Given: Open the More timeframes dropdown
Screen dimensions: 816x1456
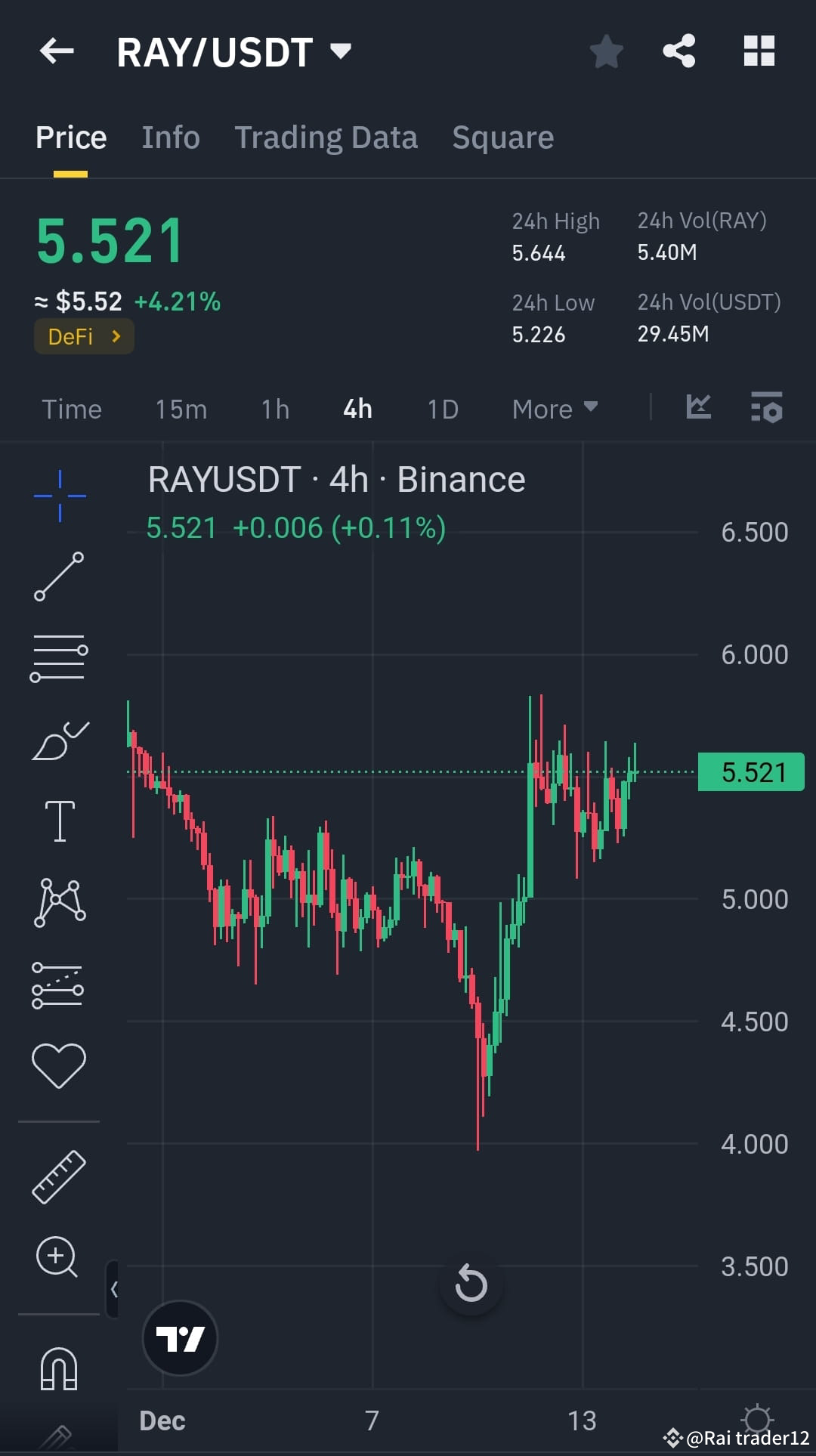Looking at the screenshot, I should pos(554,408).
